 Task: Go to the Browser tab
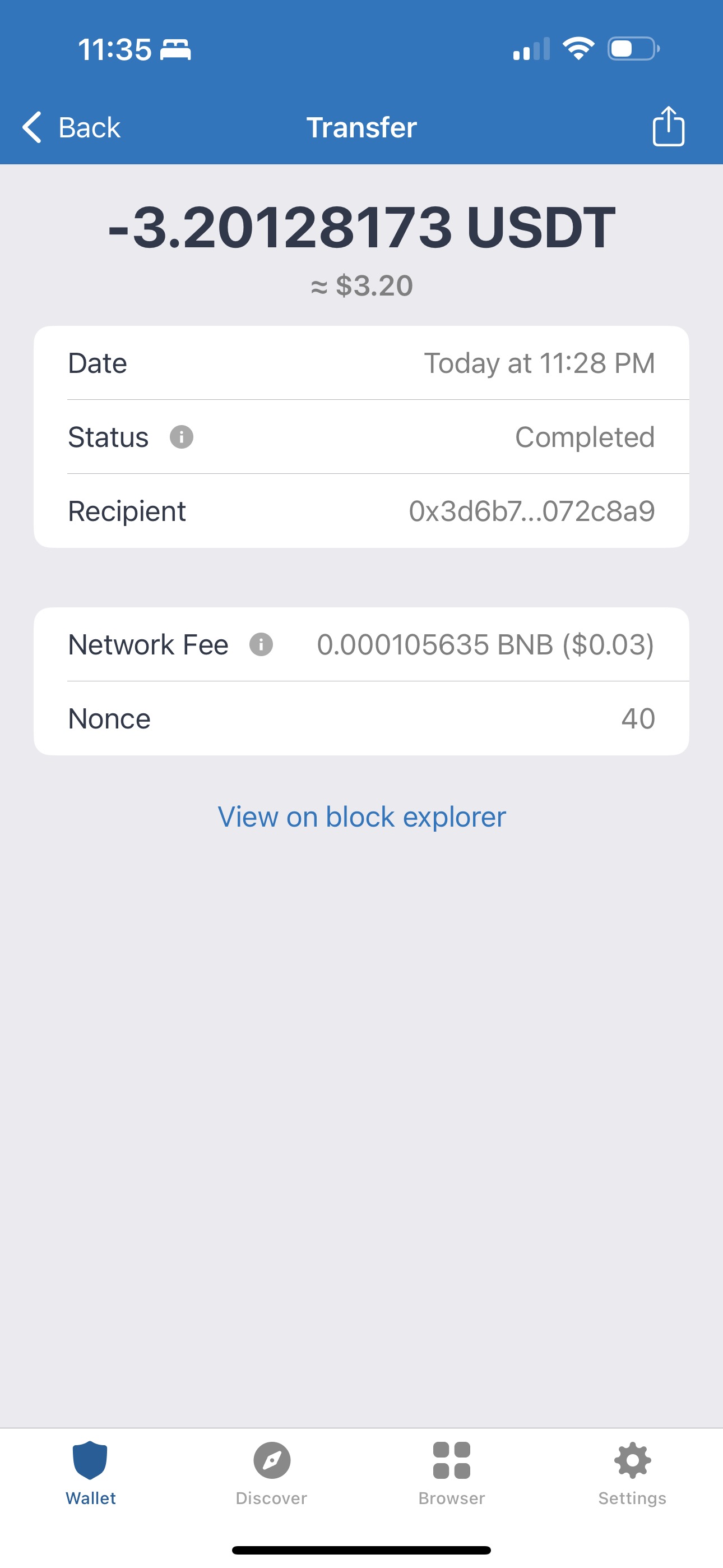(452, 1470)
